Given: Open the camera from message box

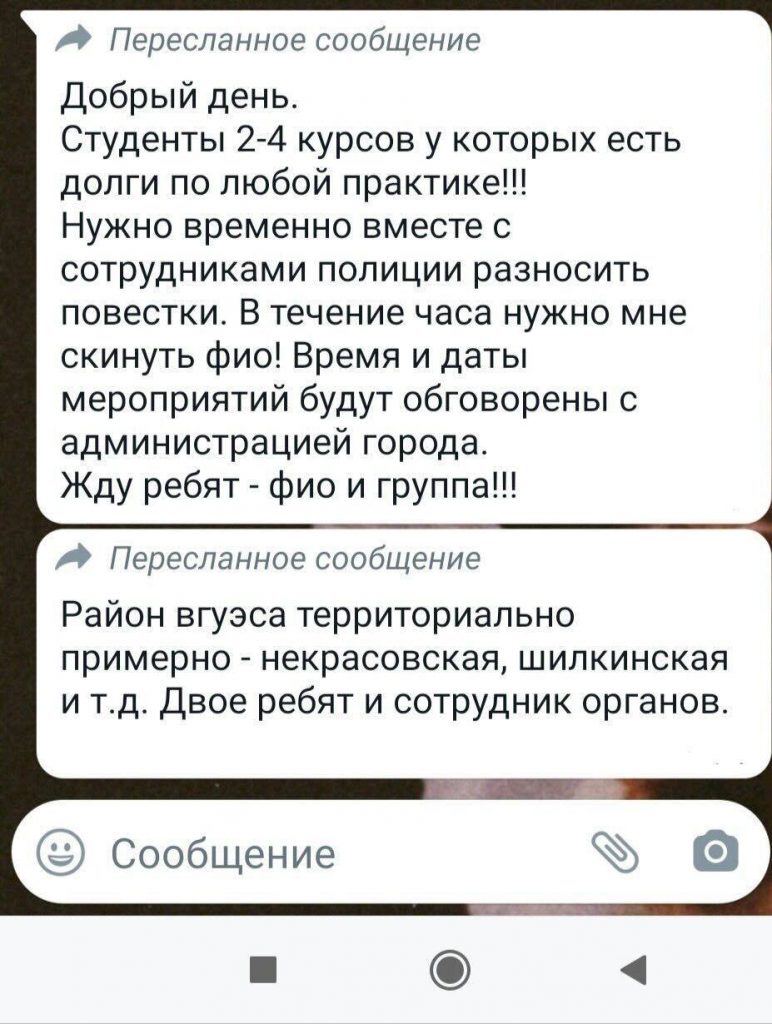Looking at the screenshot, I should pos(716,853).
